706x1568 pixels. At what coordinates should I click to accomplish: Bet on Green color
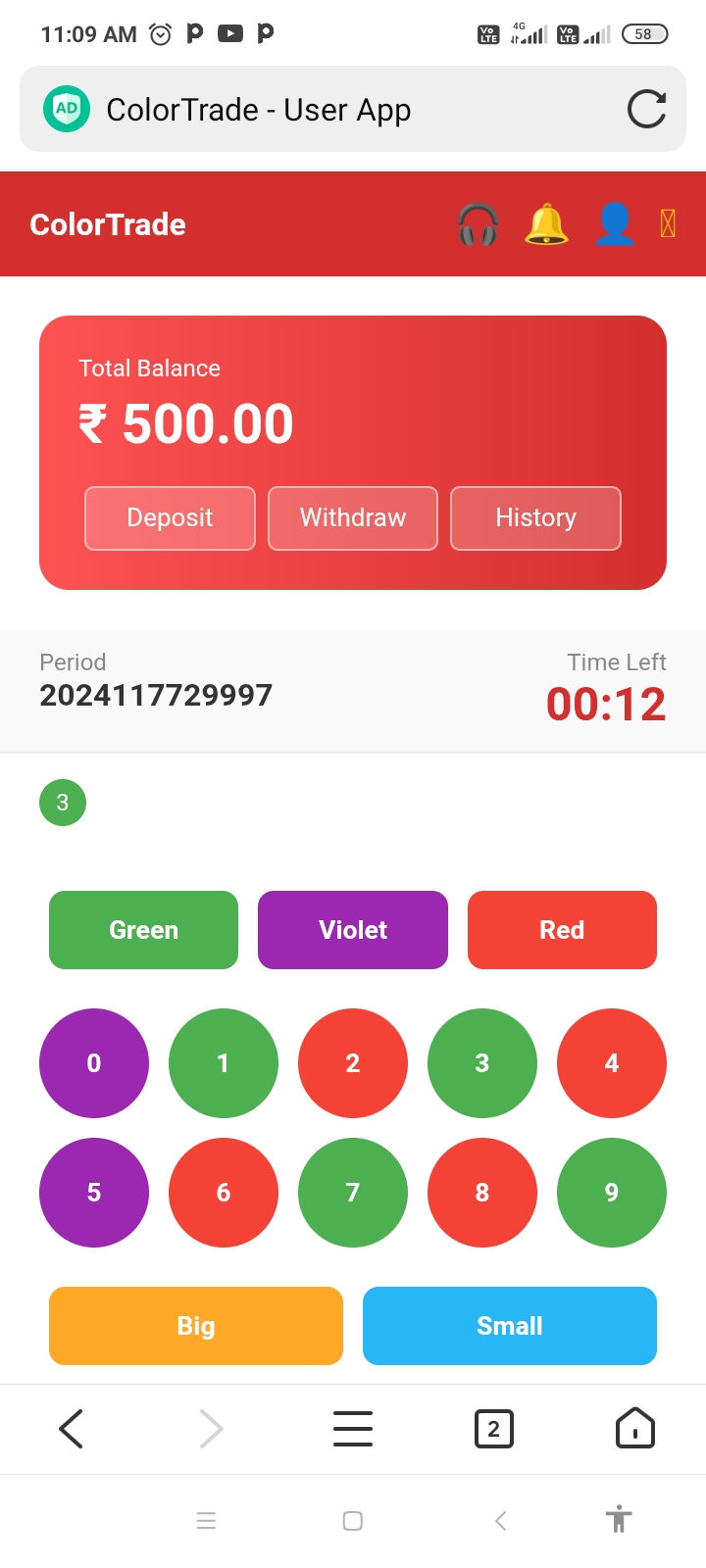point(143,930)
